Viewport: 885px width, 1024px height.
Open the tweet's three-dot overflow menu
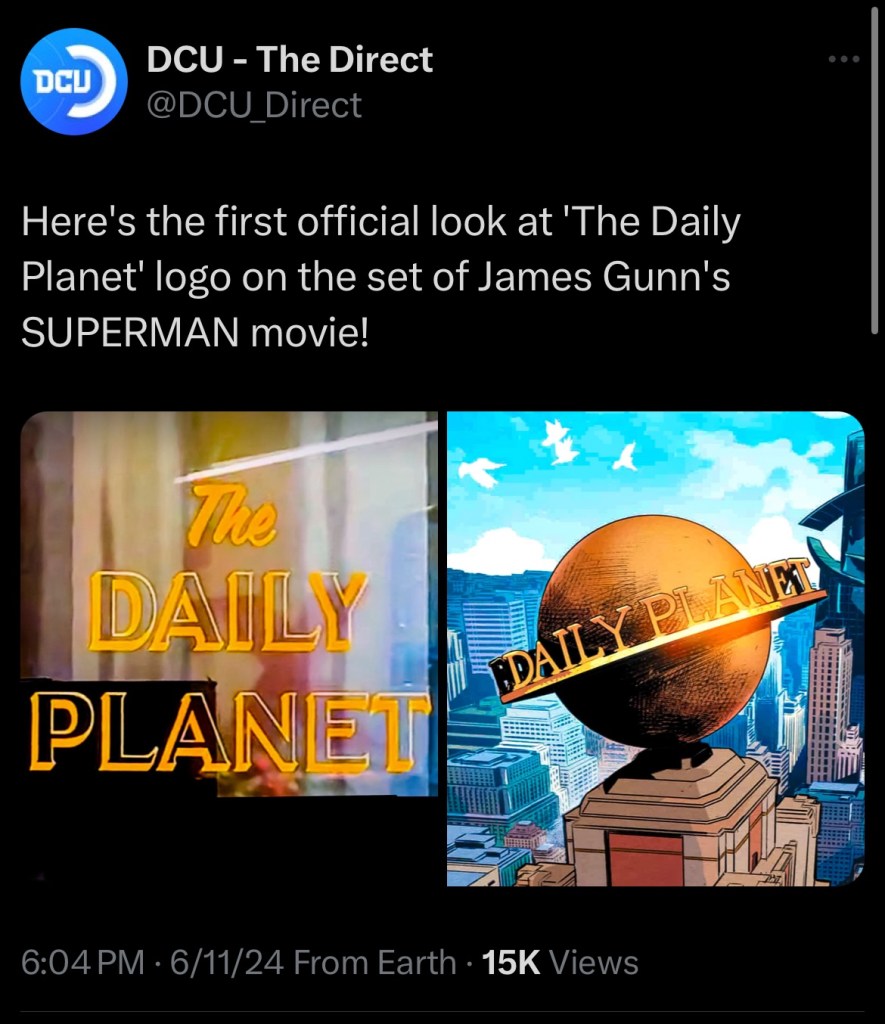[x=844, y=59]
